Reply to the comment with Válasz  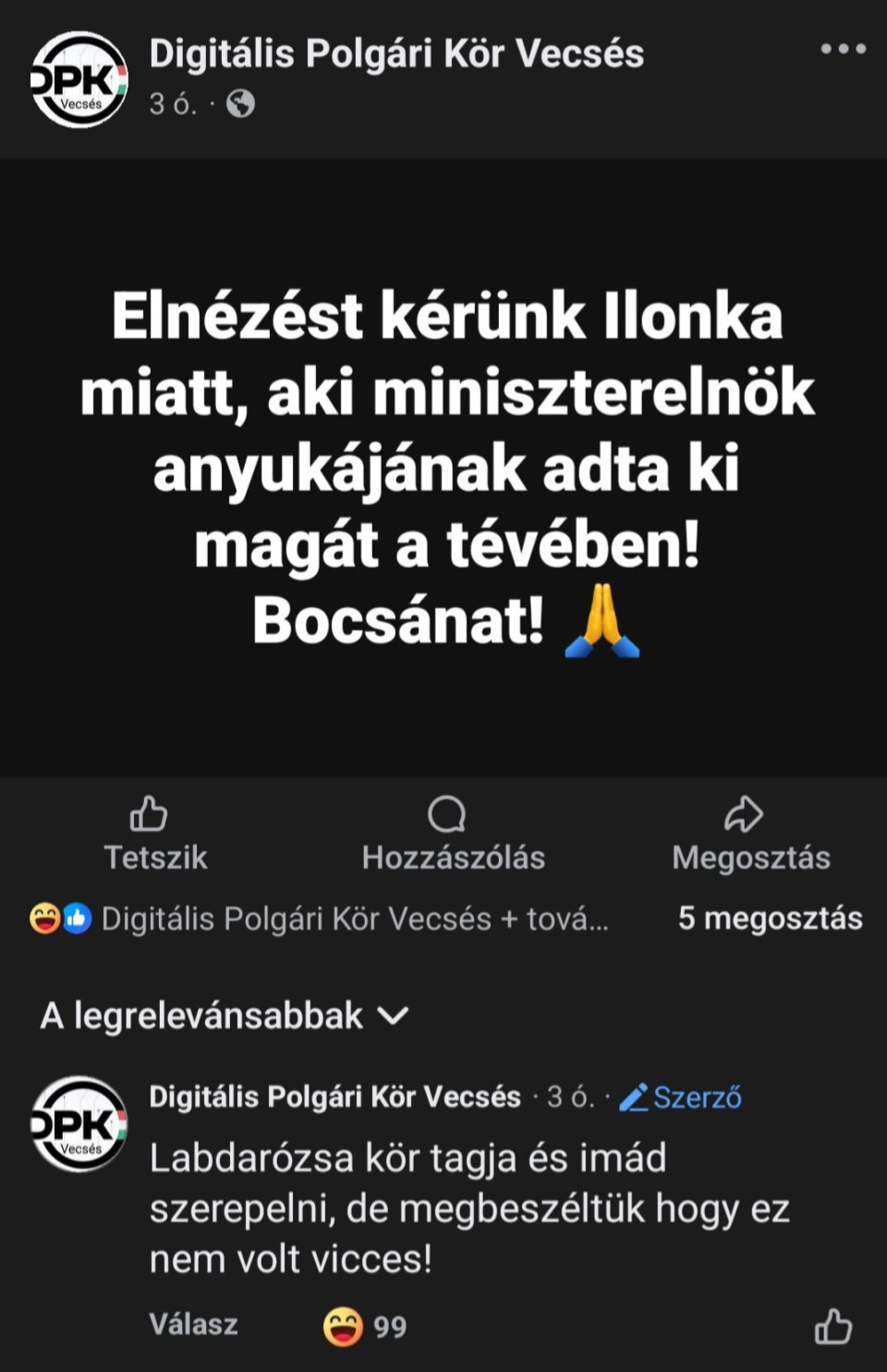coord(193,1324)
